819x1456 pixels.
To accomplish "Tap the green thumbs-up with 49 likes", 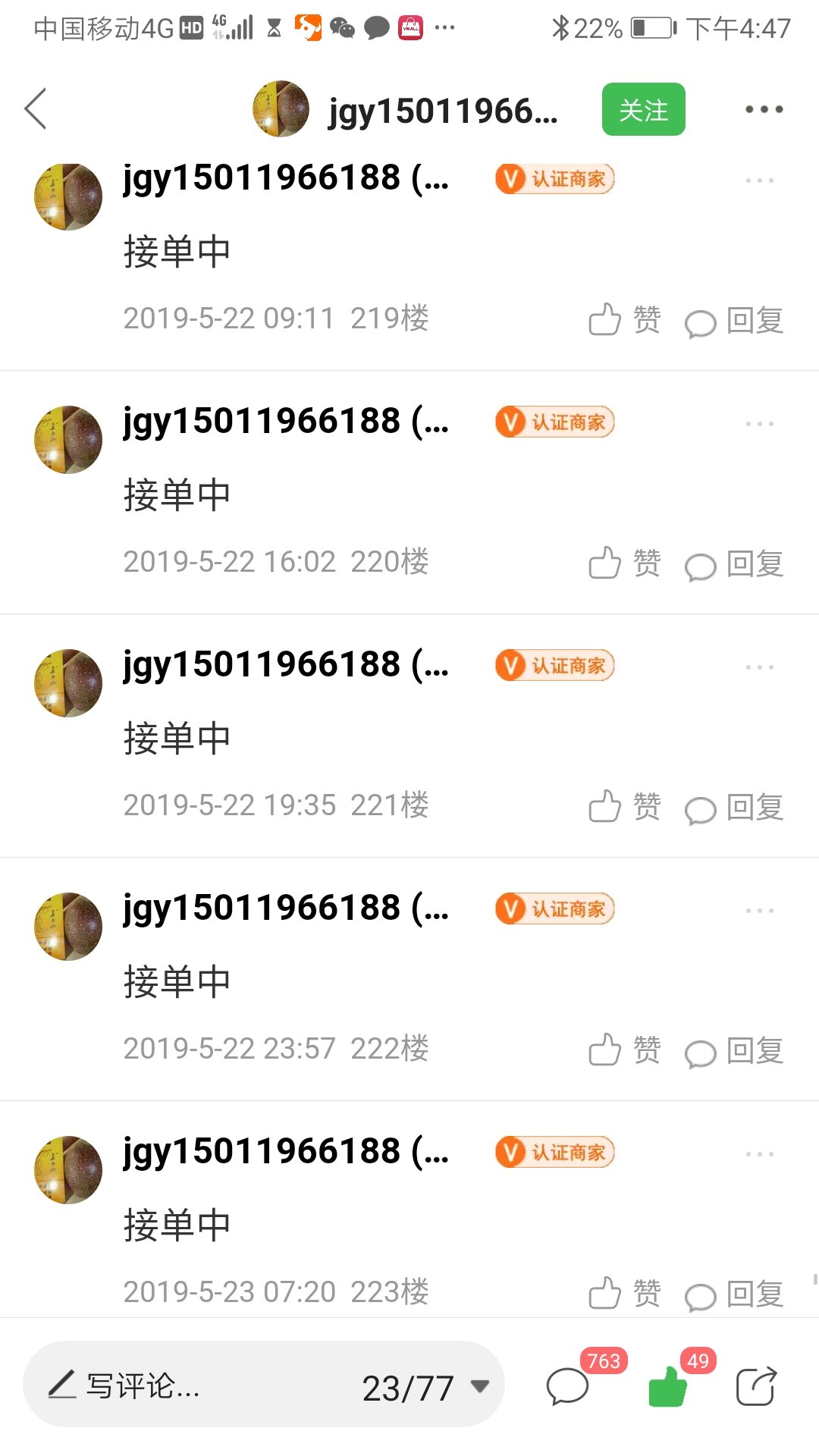I will tap(668, 1386).
